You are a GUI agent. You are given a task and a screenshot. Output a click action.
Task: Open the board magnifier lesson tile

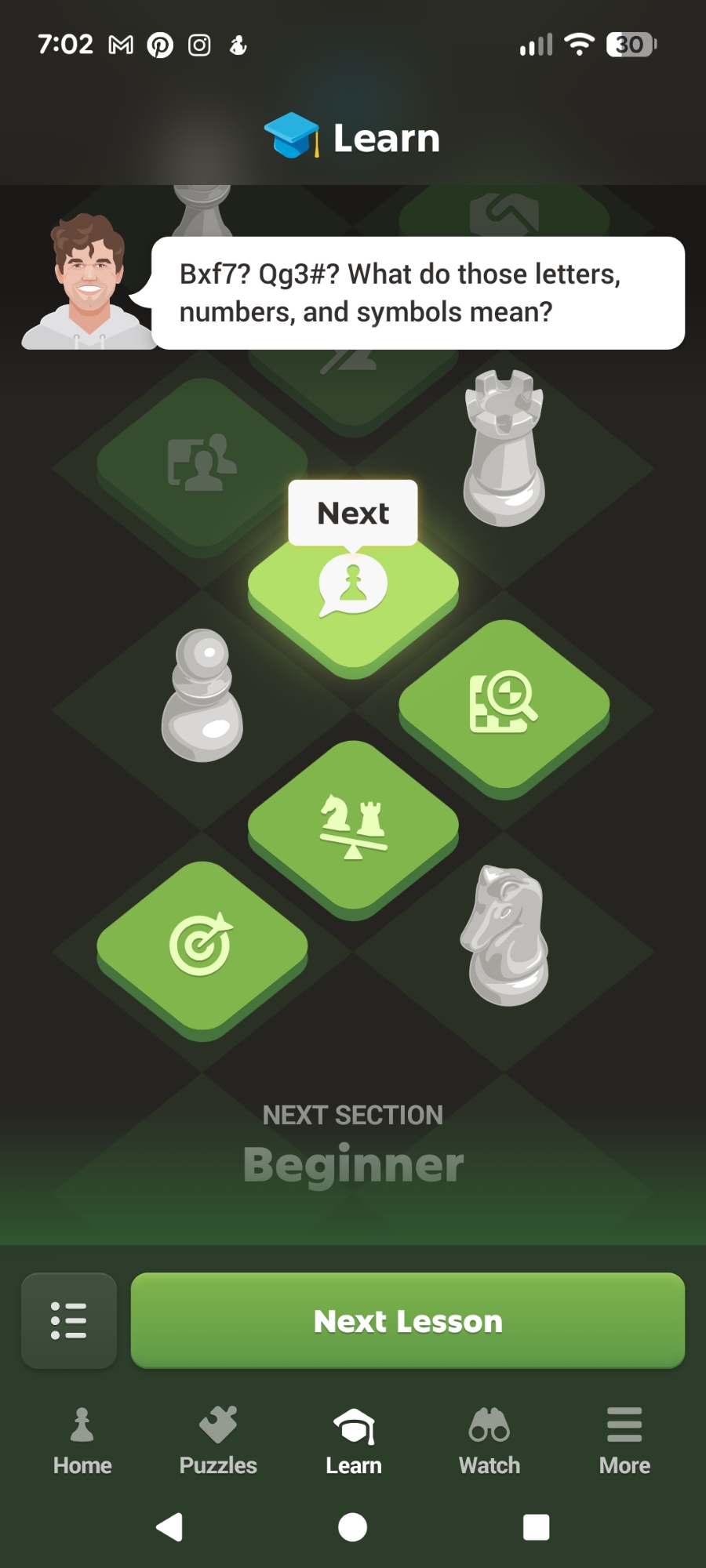coord(504,702)
